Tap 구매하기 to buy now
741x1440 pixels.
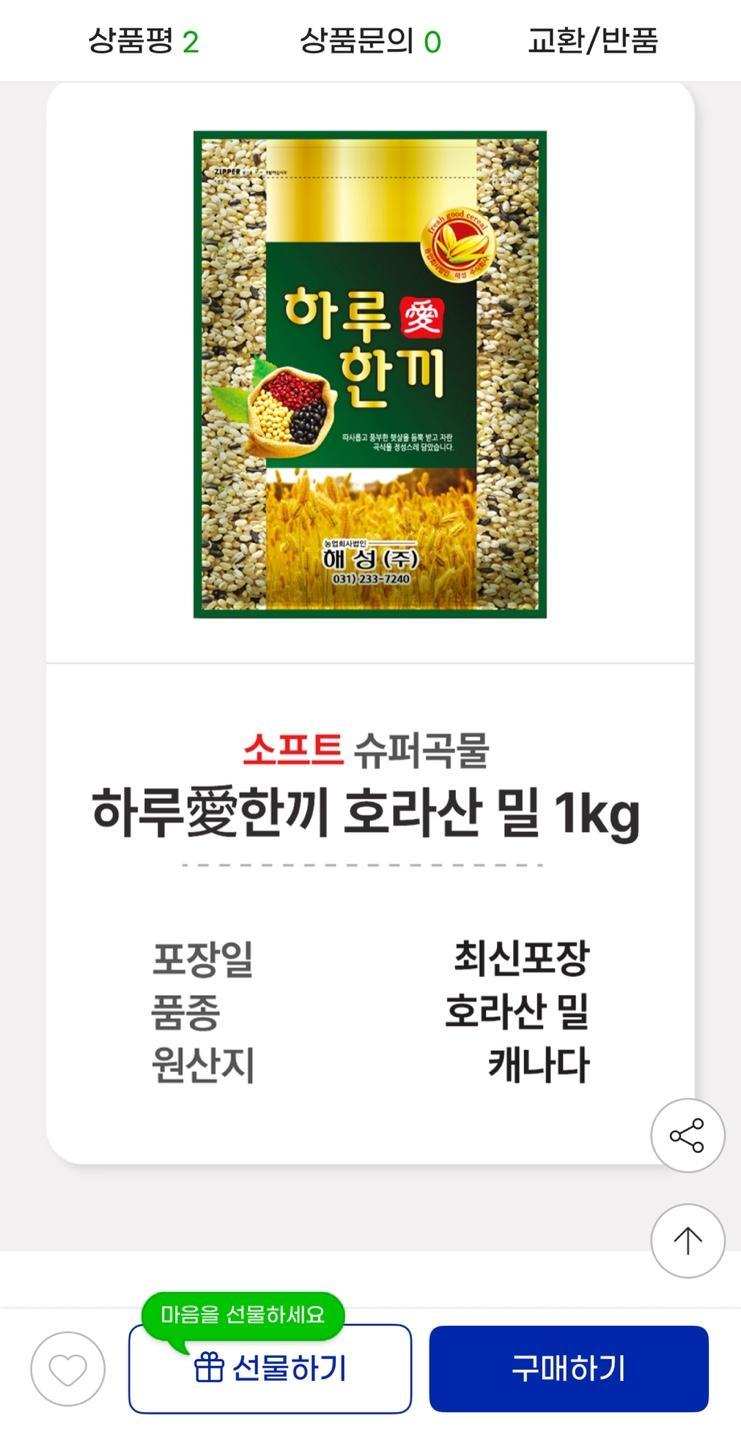point(569,1368)
